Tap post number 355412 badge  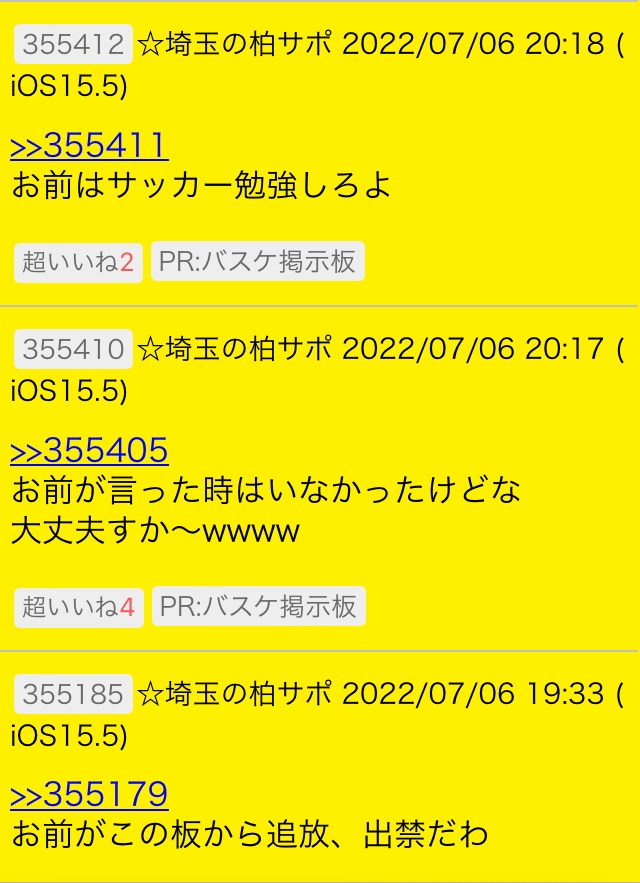[x=73, y=44]
